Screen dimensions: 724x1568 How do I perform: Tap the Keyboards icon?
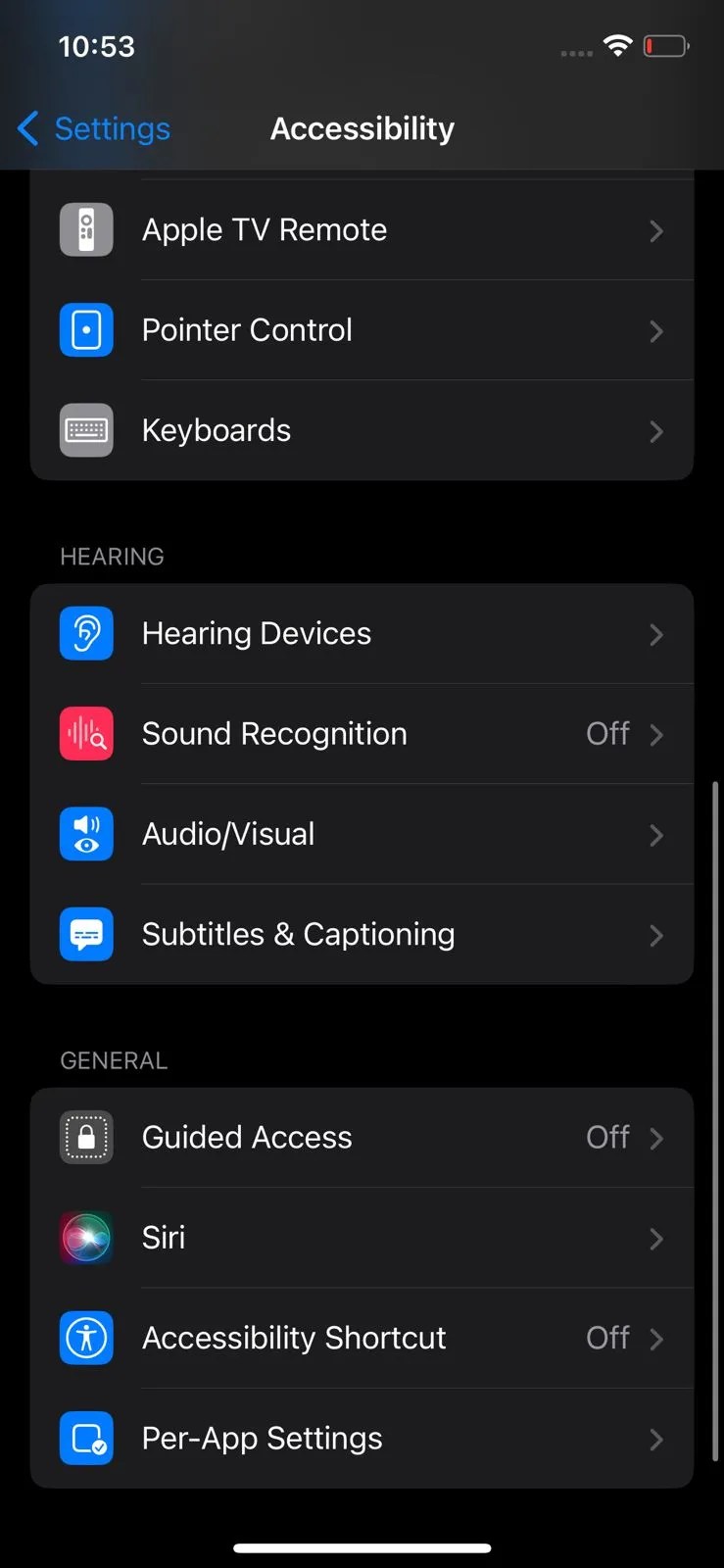(x=86, y=430)
